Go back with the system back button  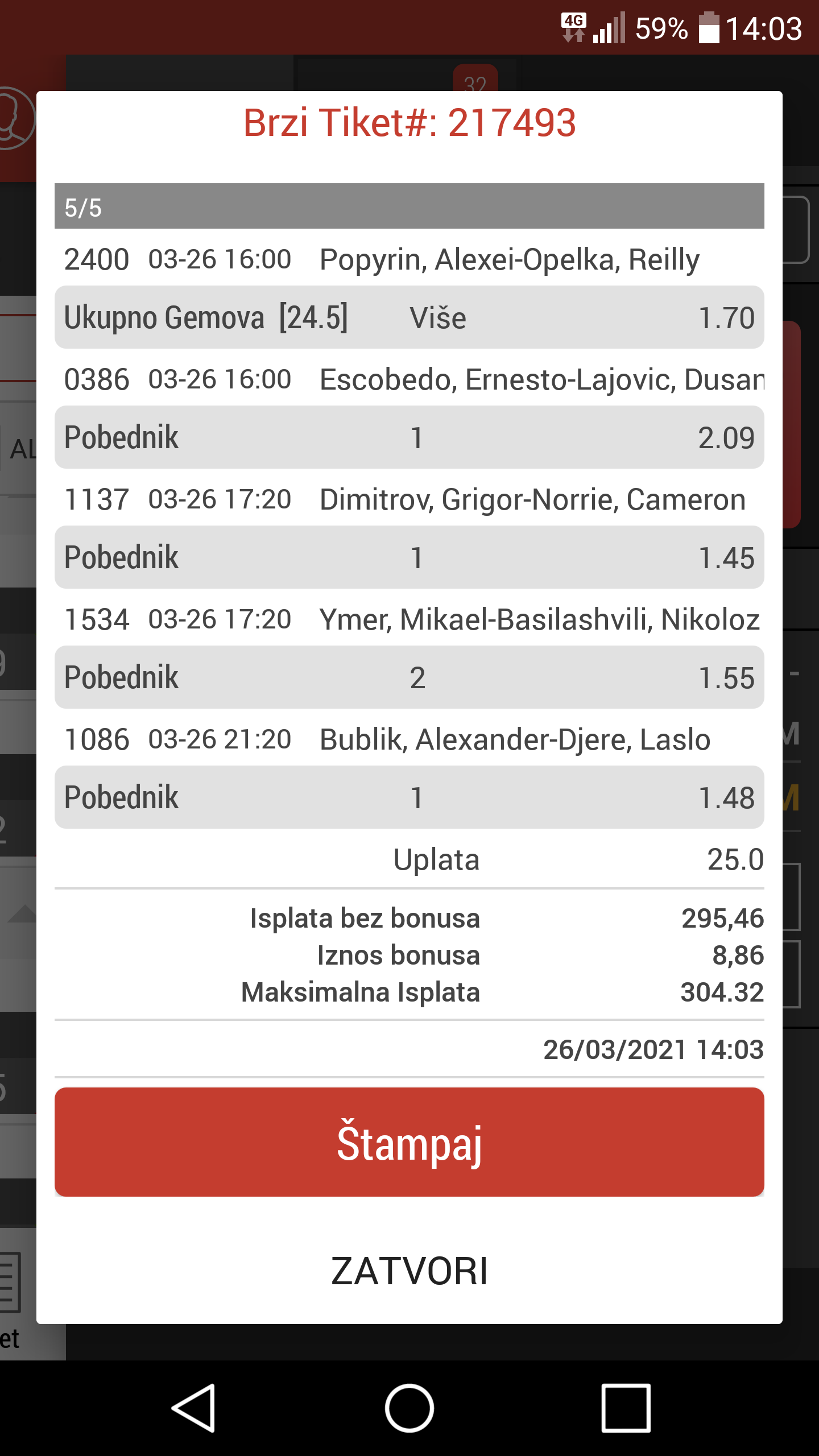[x=193, y=1408]
